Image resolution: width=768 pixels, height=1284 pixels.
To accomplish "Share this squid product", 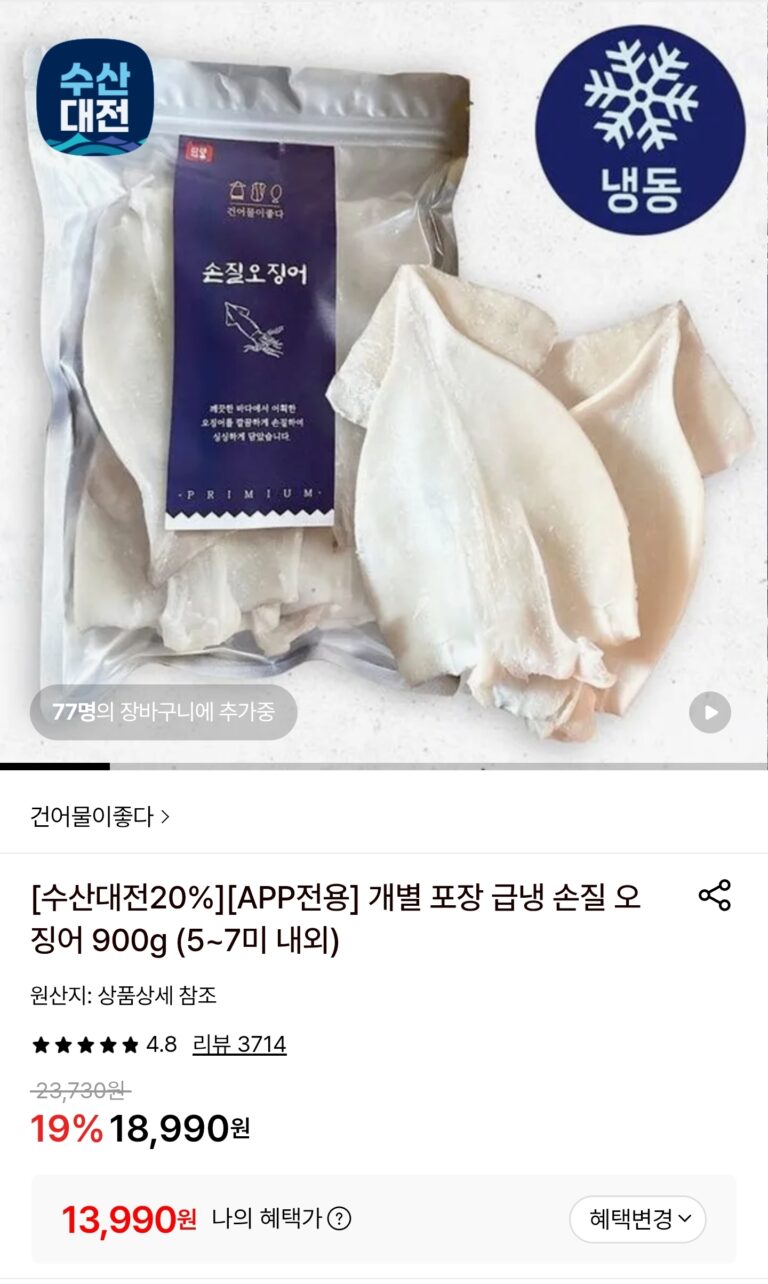I will (x=714, y=895).
